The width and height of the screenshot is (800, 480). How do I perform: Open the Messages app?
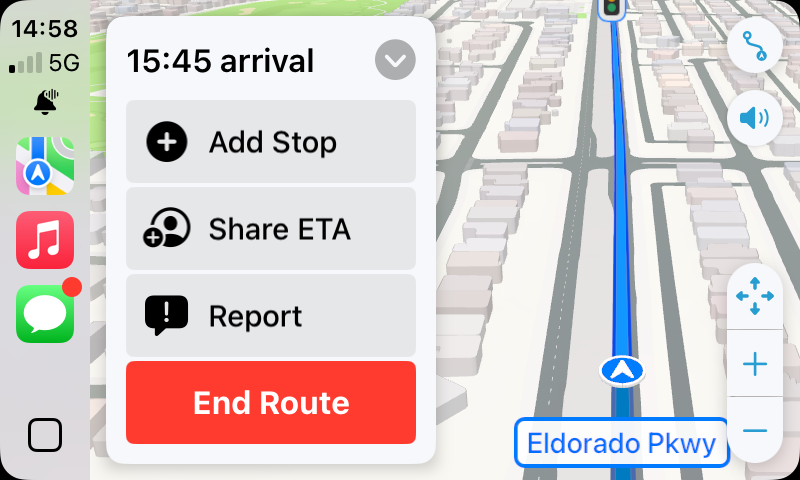45,314
